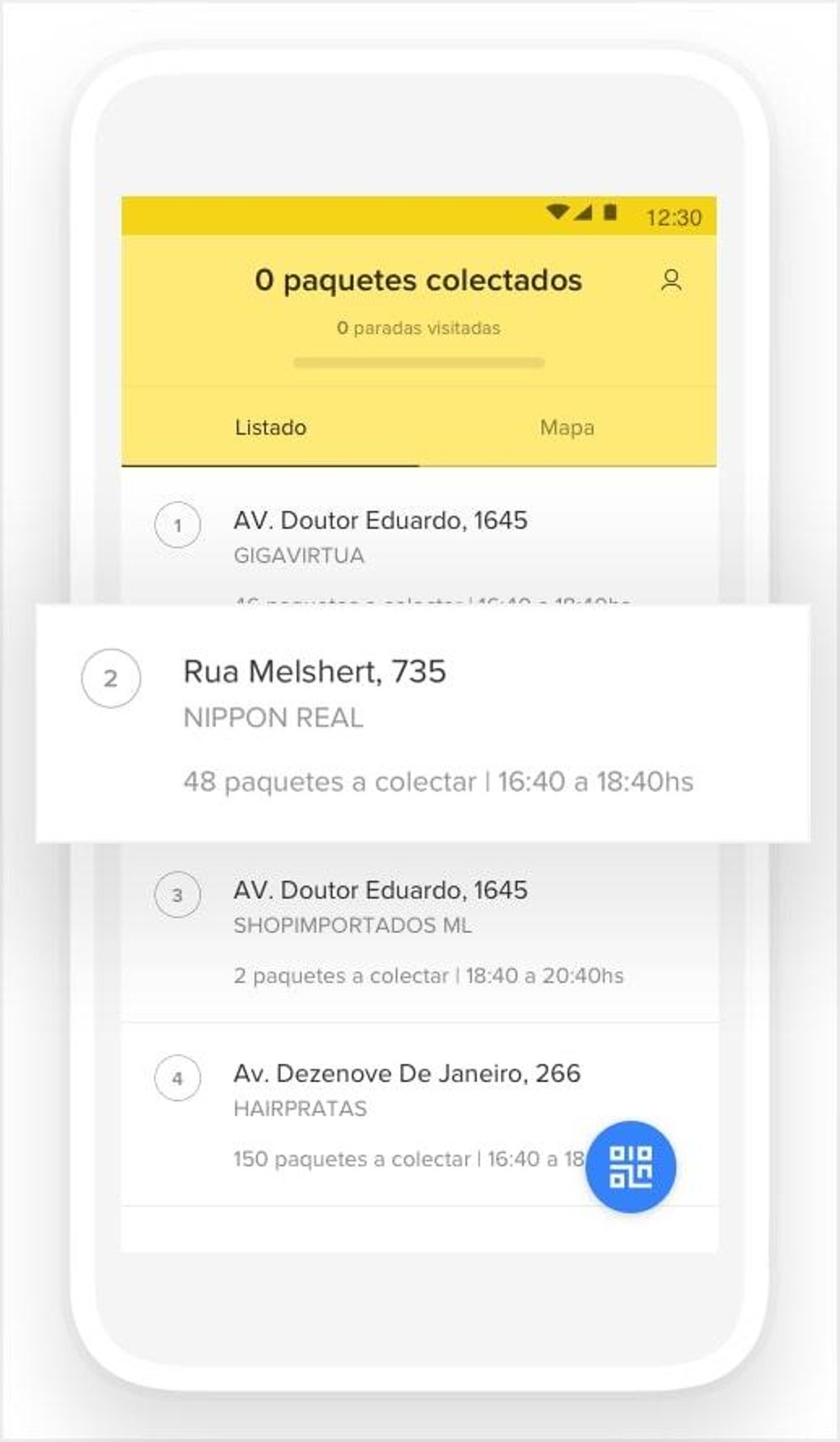Select the Listado tab
Image resolution: width=840 pixels, height=1442 pixels.
(270, 428)
